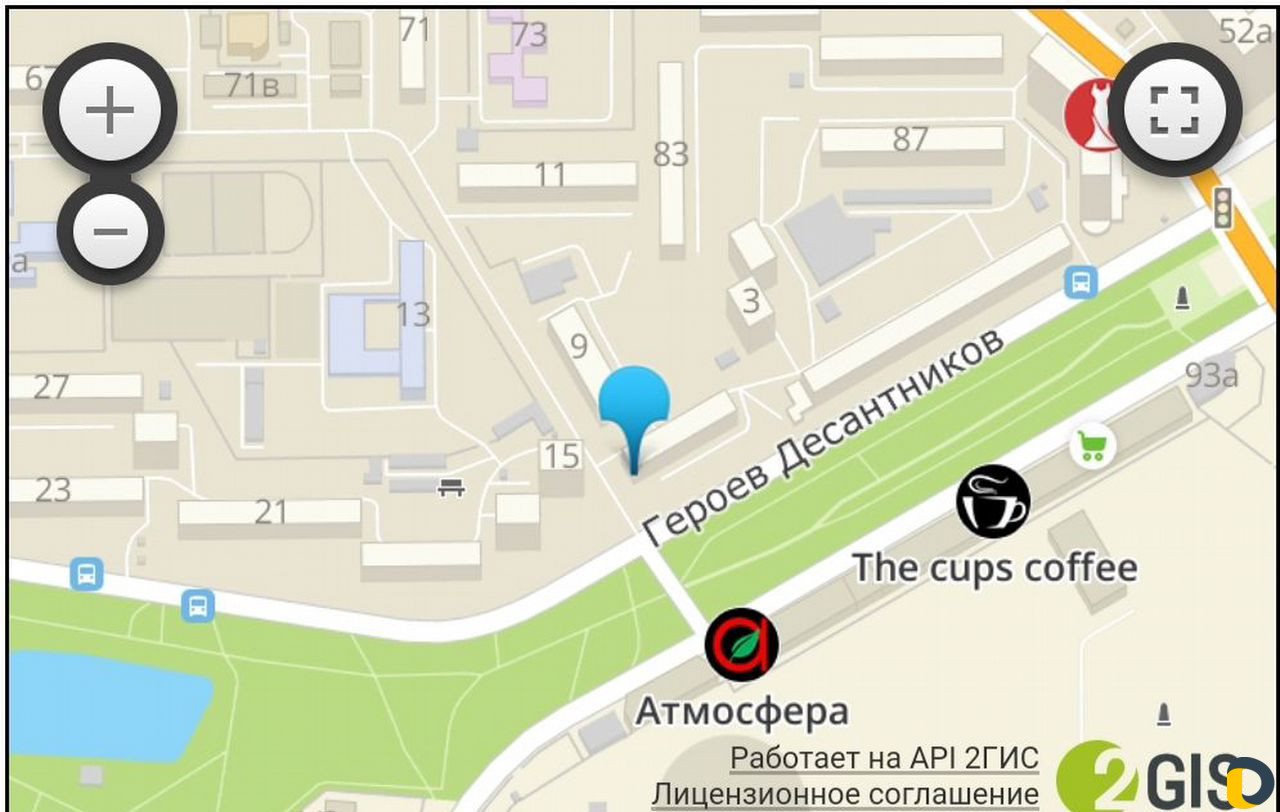Screen dimensions: 1280x812
Task: Open the Лицензионное соглашение link
Action: pyautogui.click(x=846, y=796)
